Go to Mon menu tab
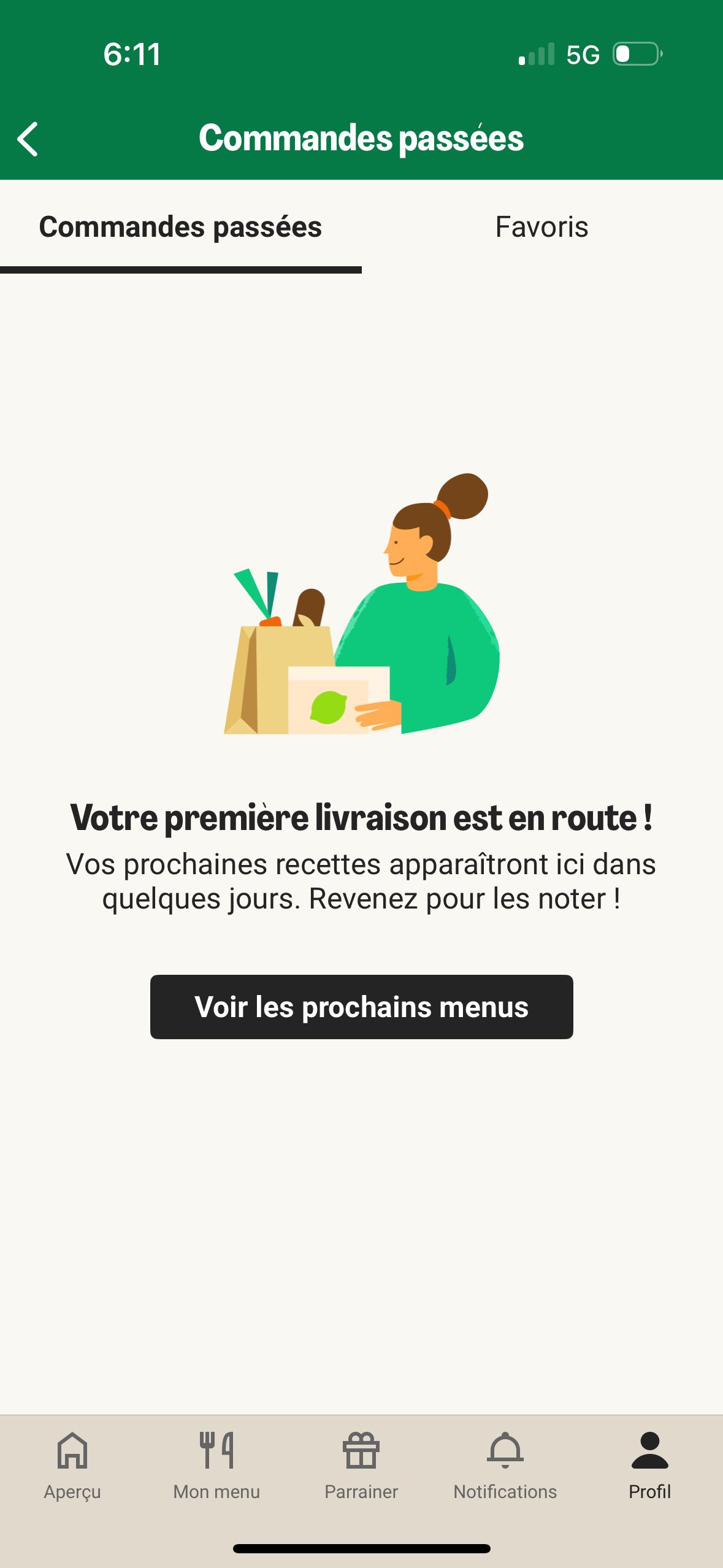 coord(216,1466)
